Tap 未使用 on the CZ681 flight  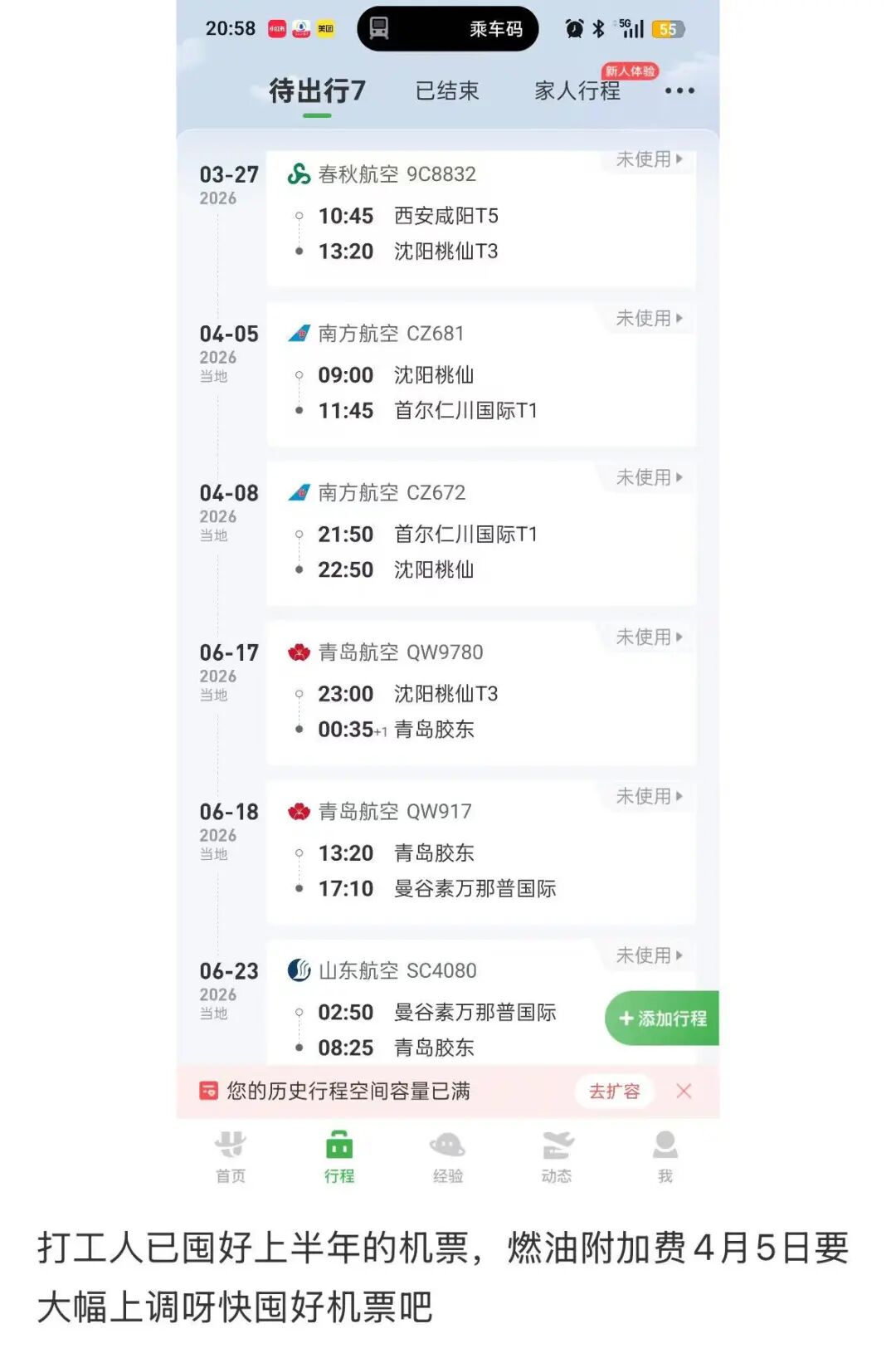(649, 318)
